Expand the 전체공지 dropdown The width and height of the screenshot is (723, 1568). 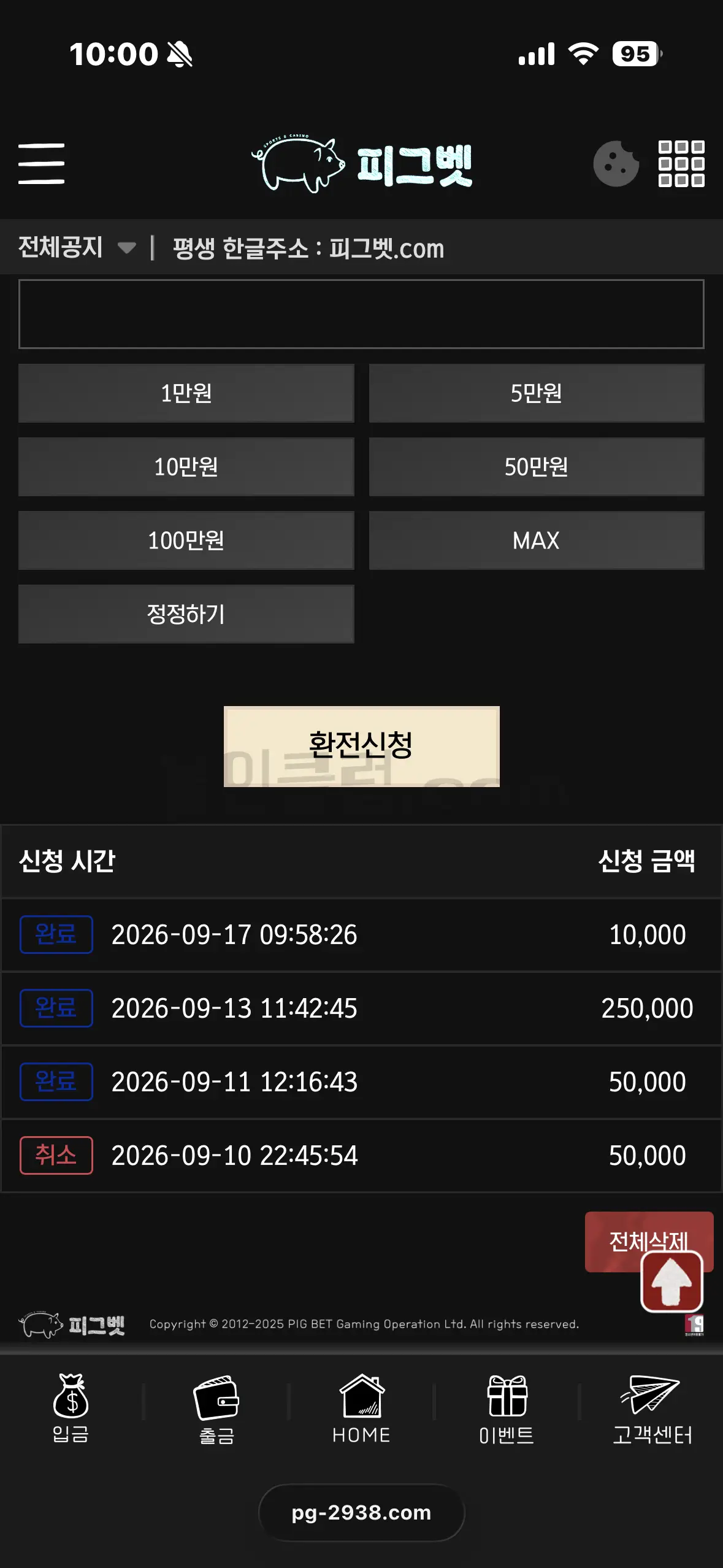click(77, 247)
